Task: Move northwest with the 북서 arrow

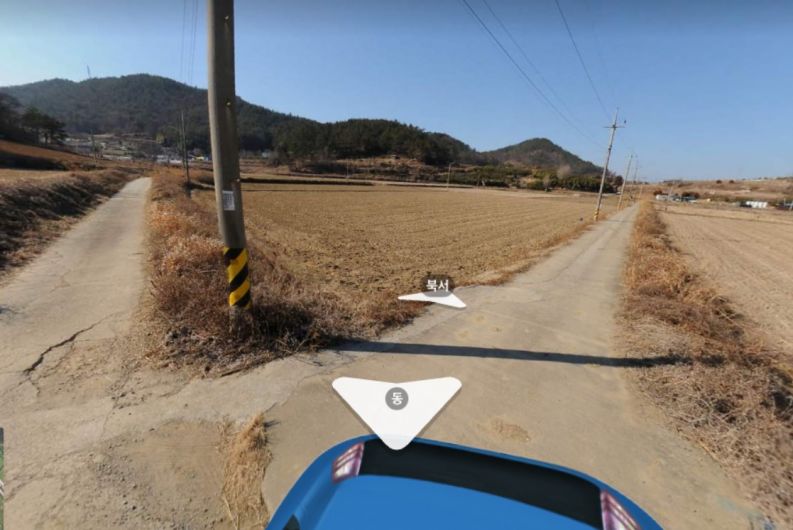Action: pyautogui.click(x=433, y=294)
